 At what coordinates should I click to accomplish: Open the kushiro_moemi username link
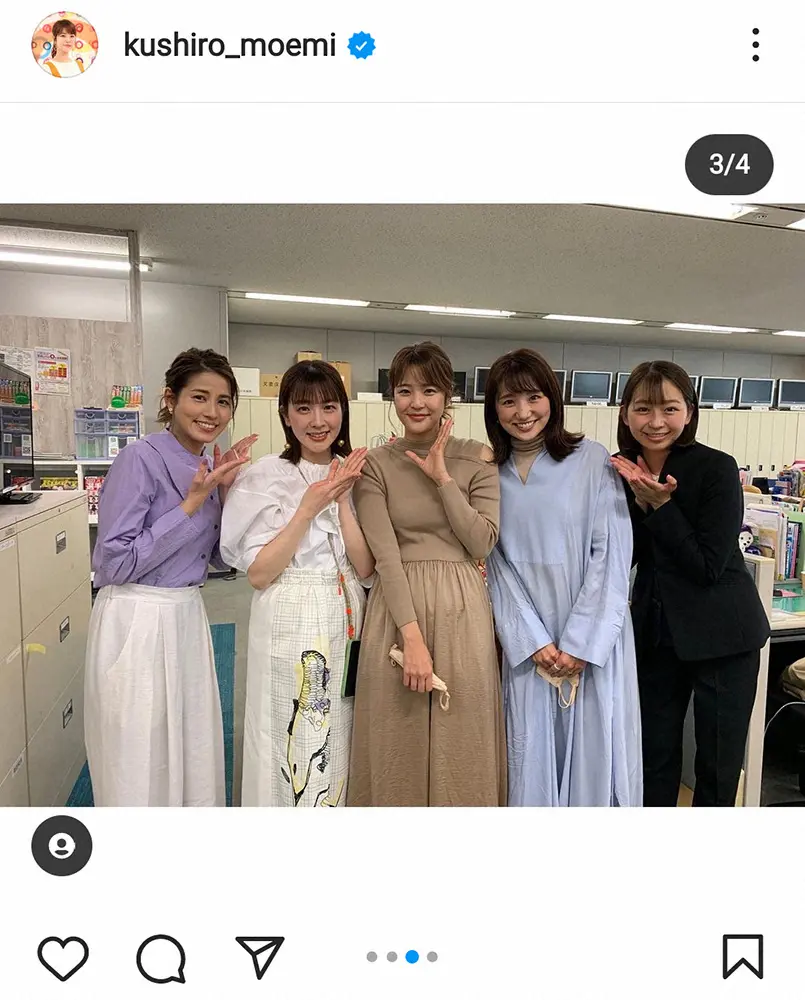point(229,45)
